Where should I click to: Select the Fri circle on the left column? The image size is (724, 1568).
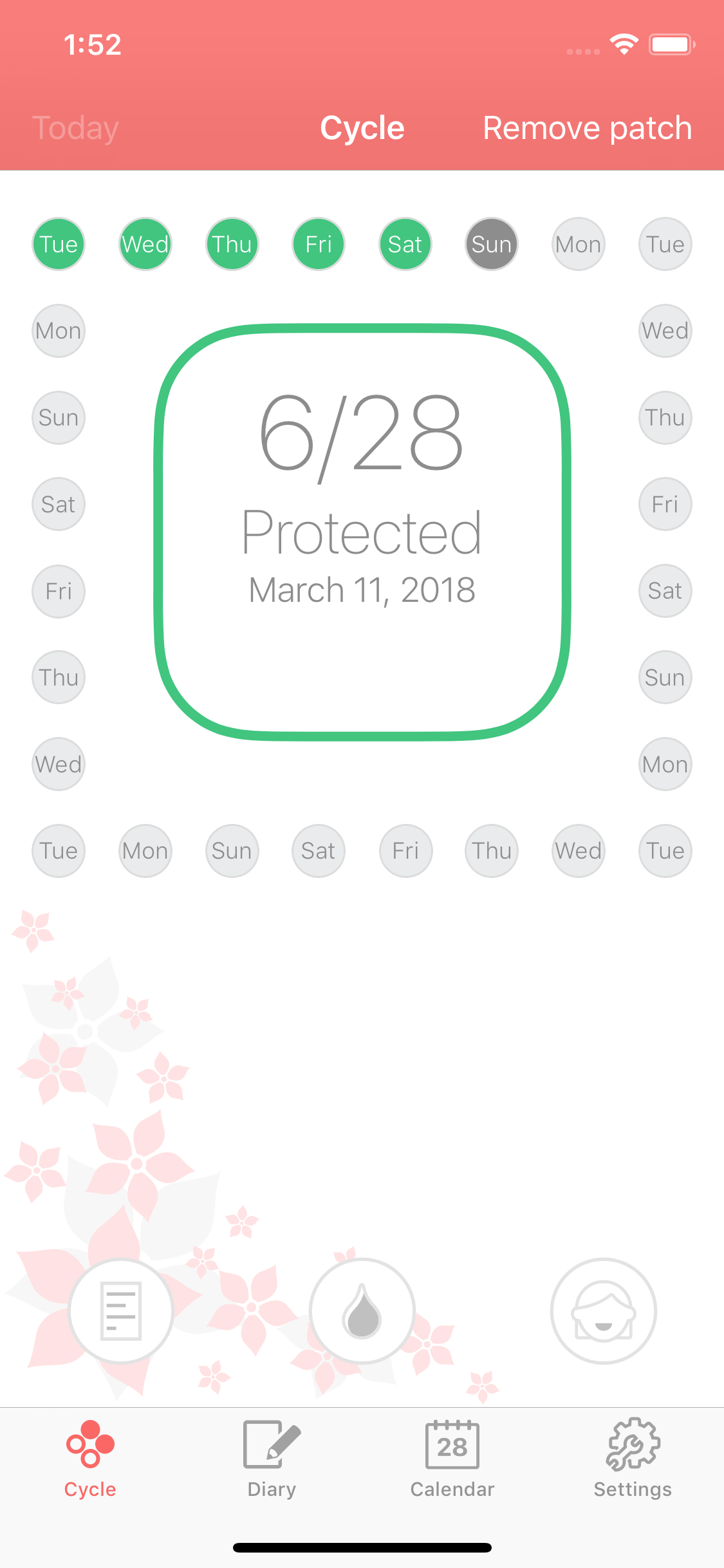(58, 591)
